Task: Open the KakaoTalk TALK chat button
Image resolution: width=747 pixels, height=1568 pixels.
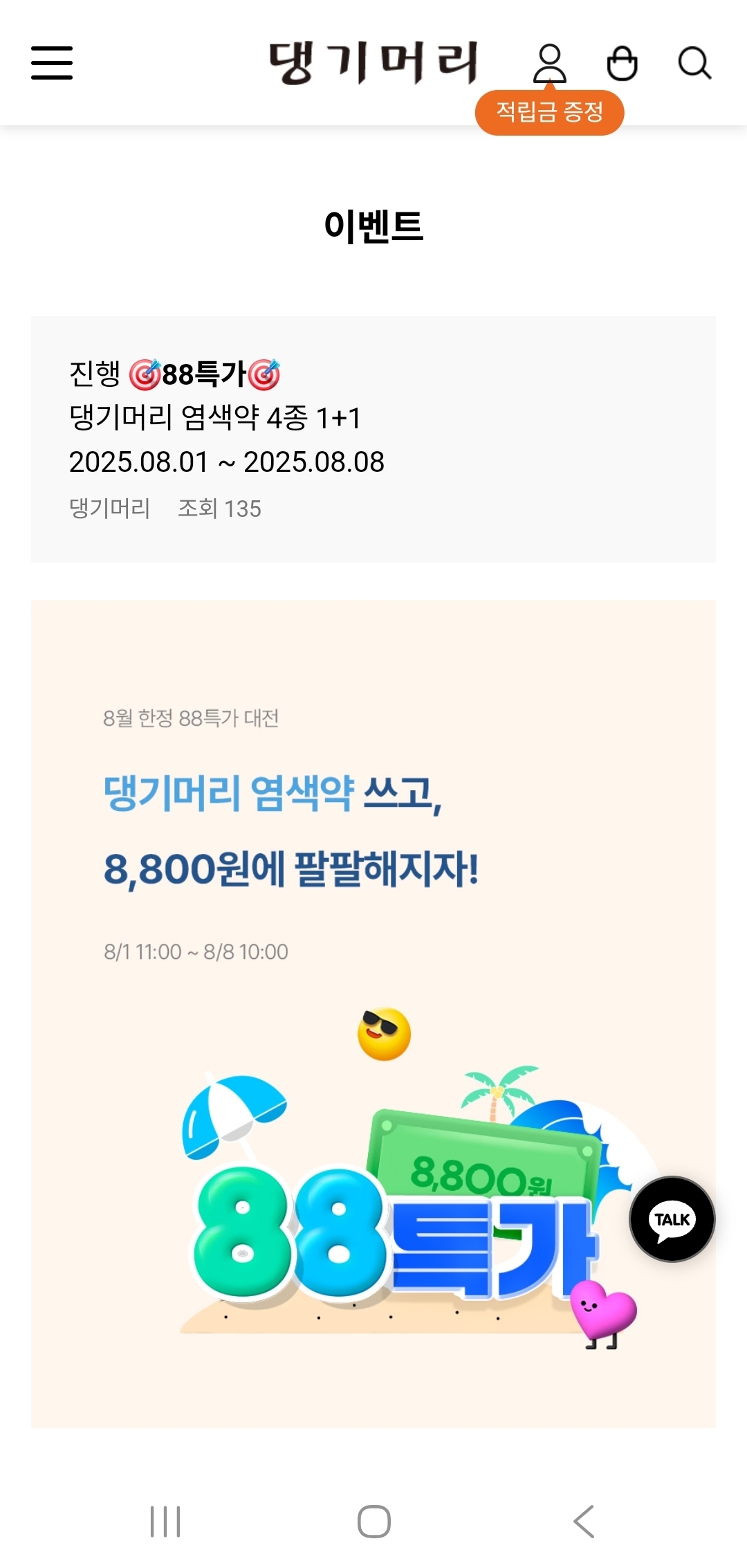Action: 672,1219
